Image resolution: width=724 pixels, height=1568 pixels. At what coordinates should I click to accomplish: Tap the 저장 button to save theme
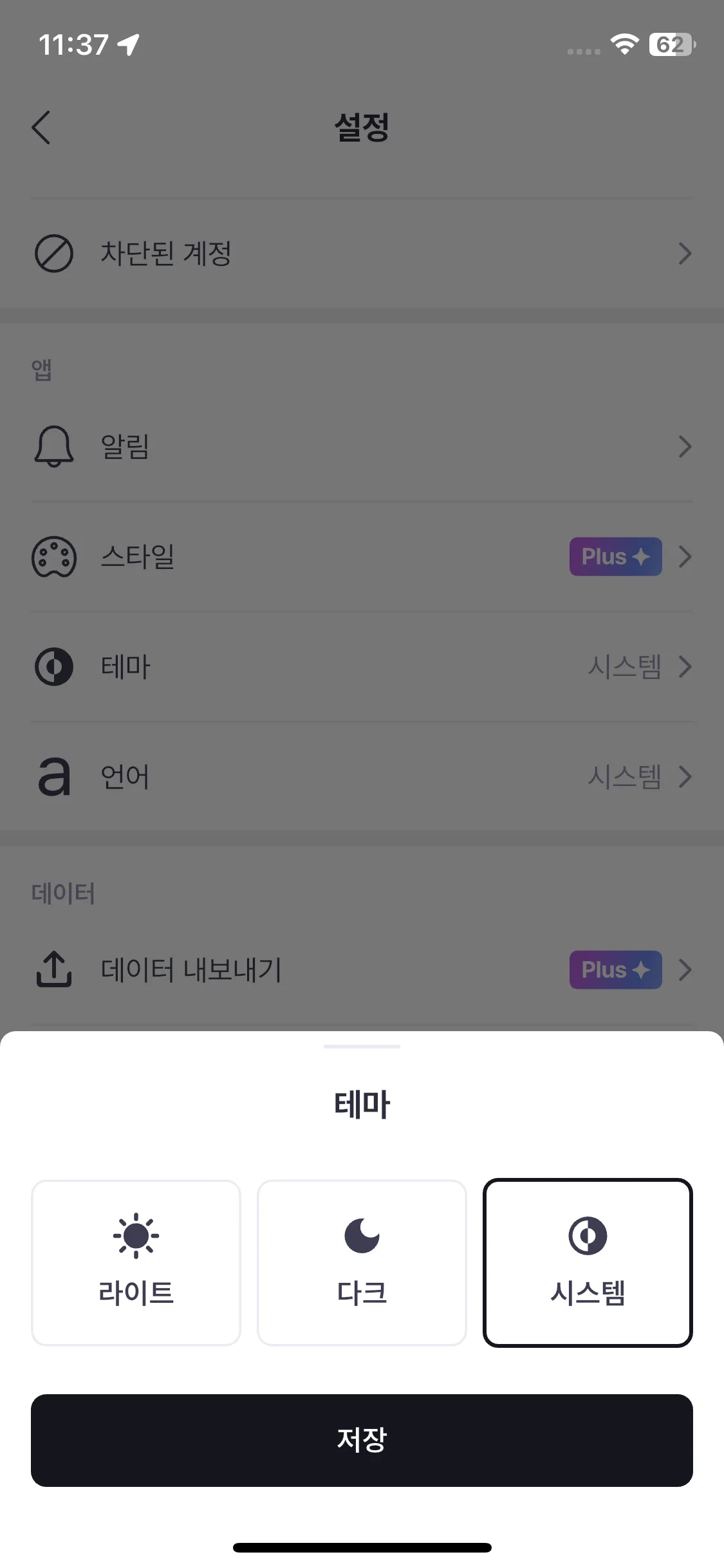click(x=362, y=1440)
